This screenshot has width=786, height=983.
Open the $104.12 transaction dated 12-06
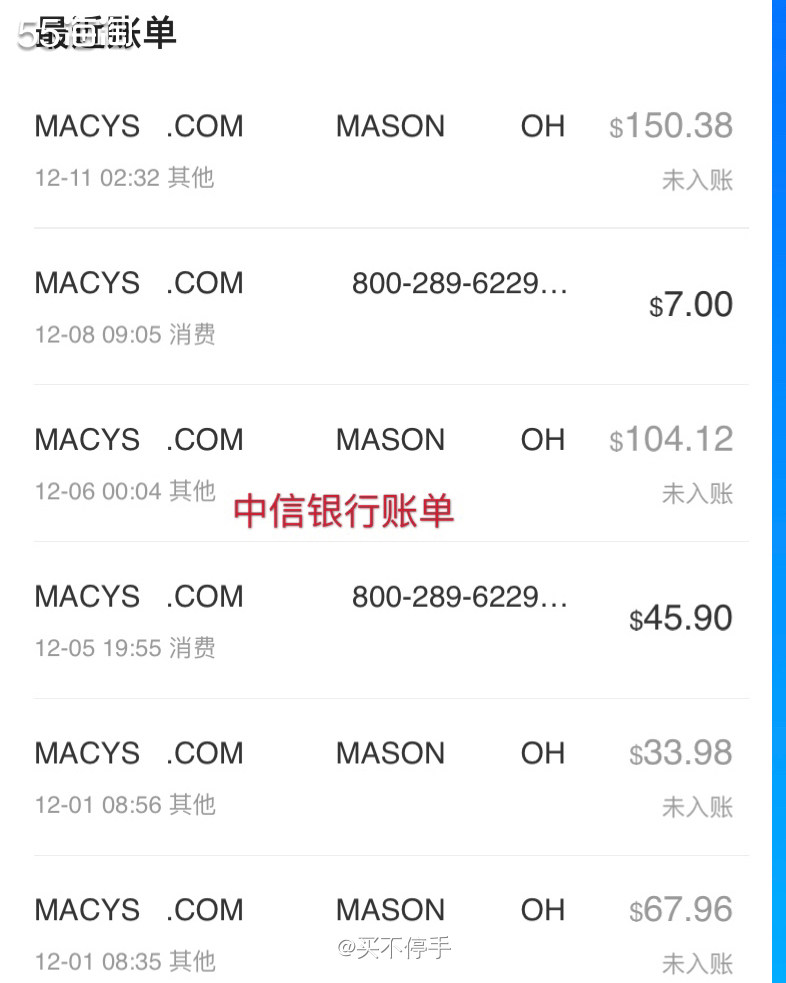tap(390, 463)
